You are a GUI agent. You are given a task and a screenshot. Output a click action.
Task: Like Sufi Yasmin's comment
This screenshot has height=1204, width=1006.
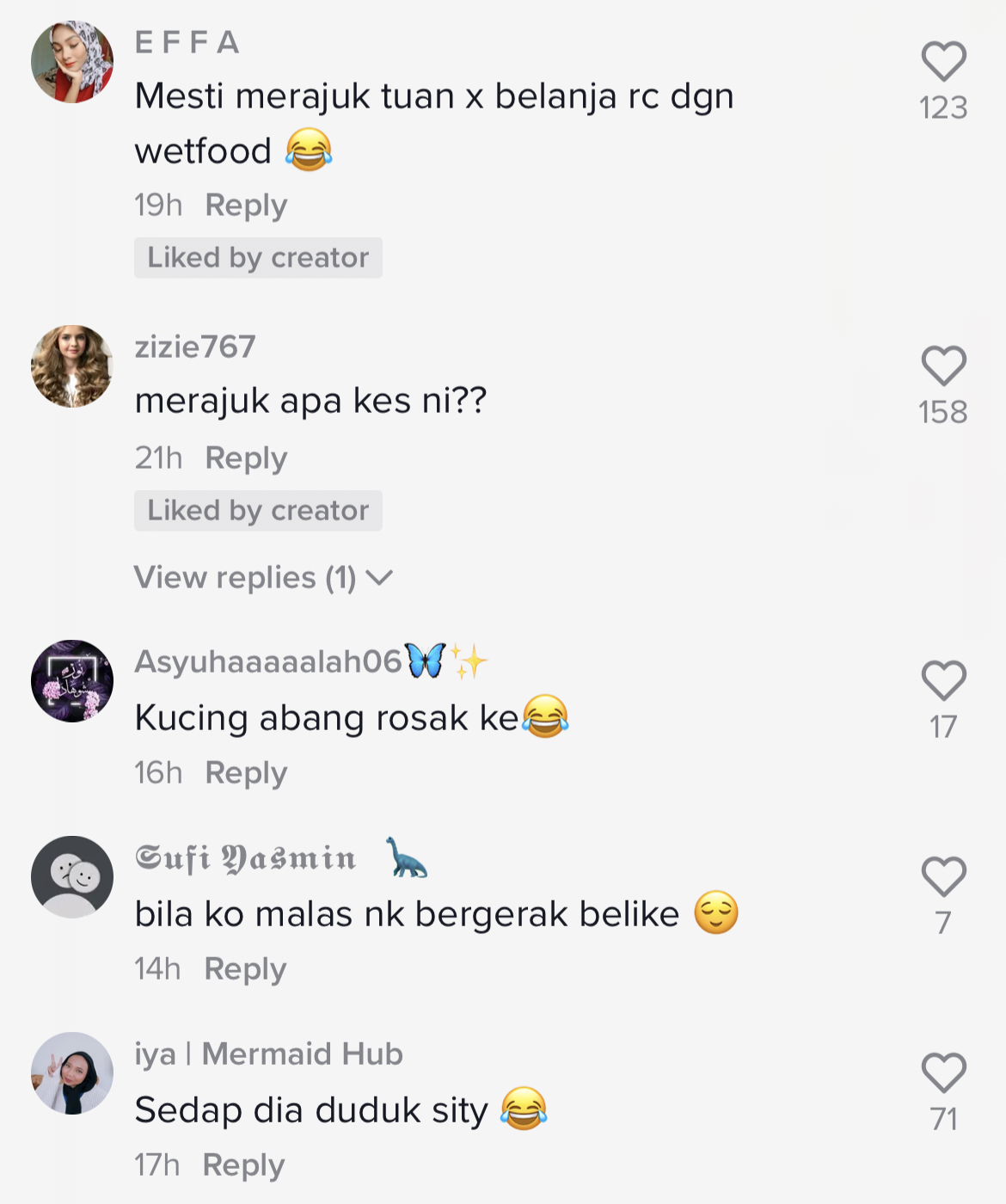tap(943, 877)
